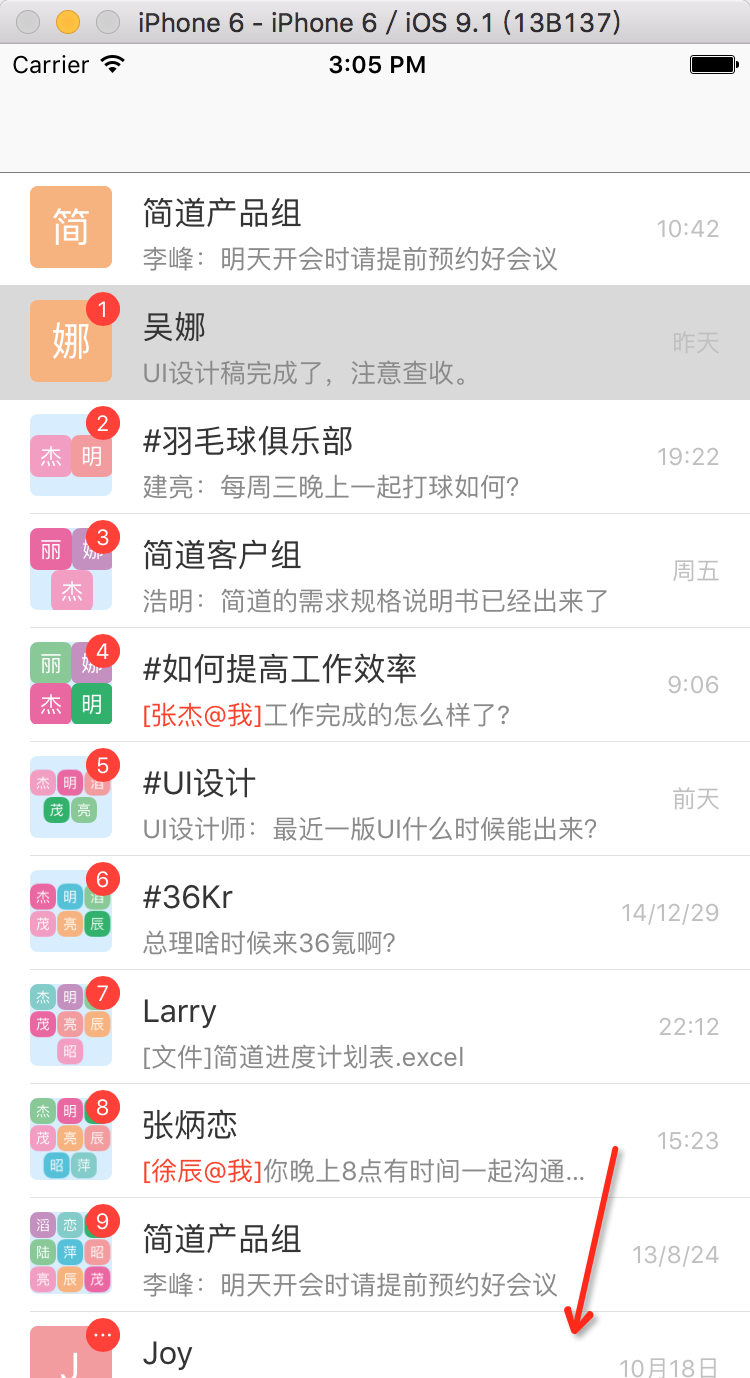The height and width of the screenshot is (1378, 750).
Task: View the #UI设计 group chat
Action: tap(375, 799)
